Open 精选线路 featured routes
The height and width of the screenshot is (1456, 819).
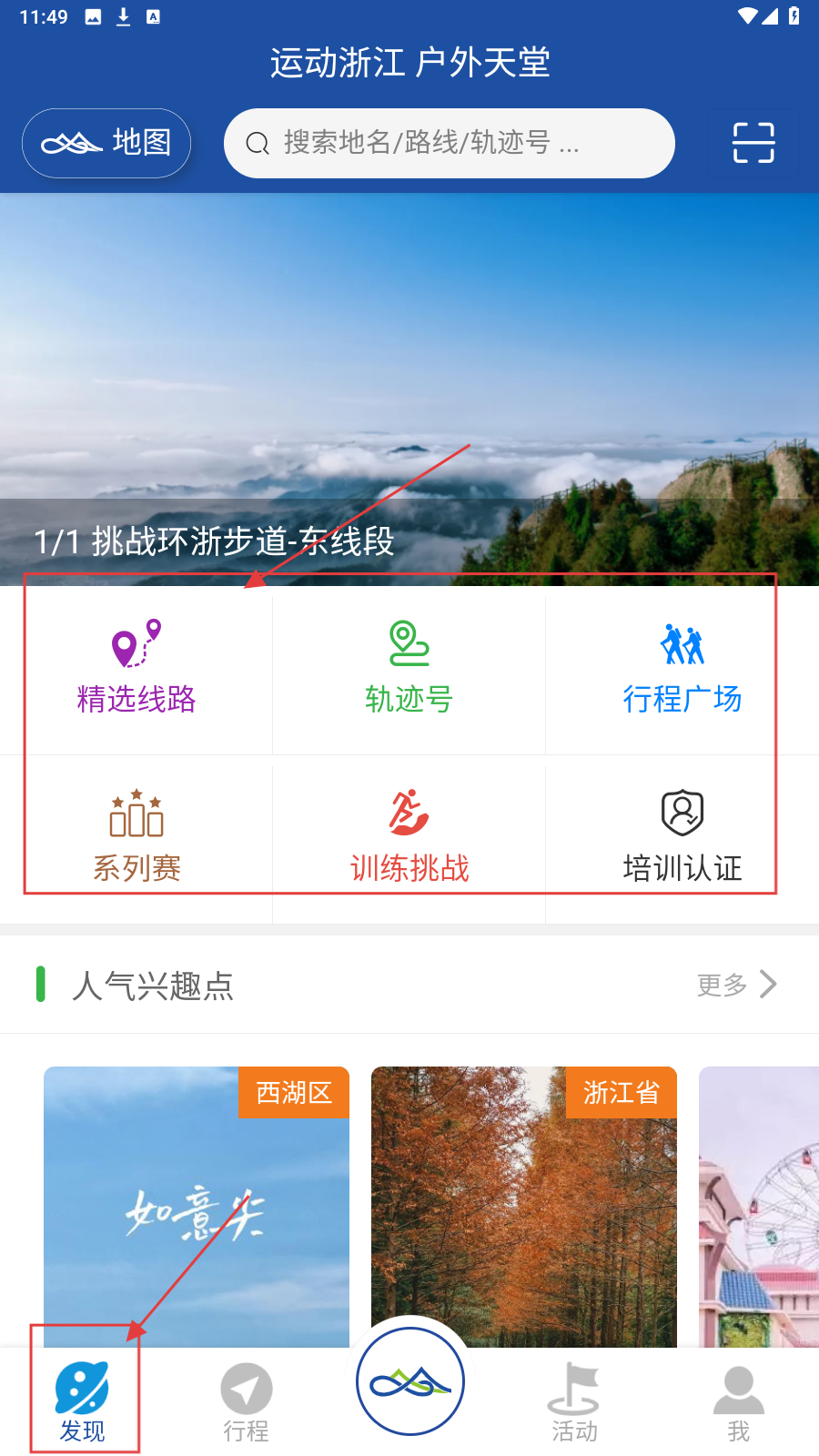click(x=136, y=669)
